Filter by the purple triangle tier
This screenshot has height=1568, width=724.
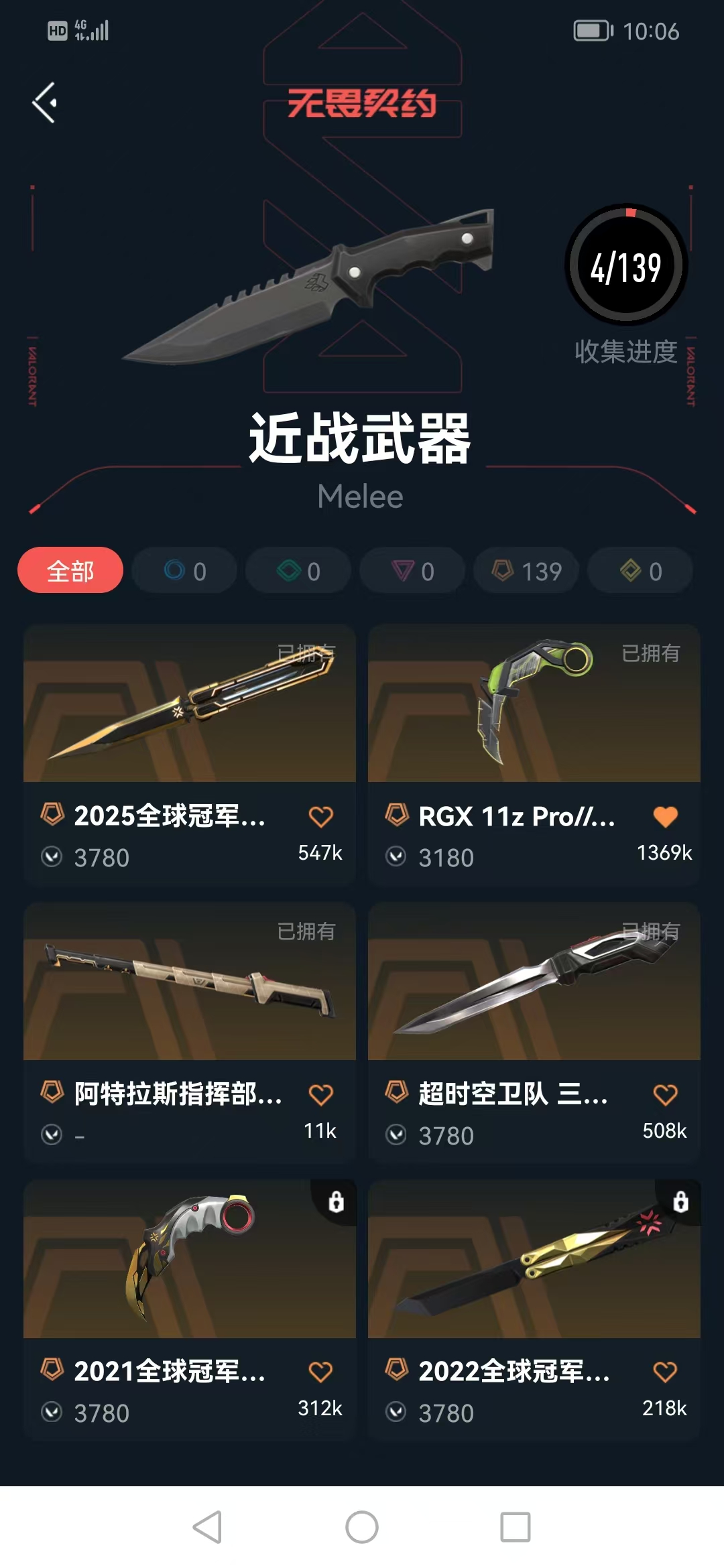412,571
